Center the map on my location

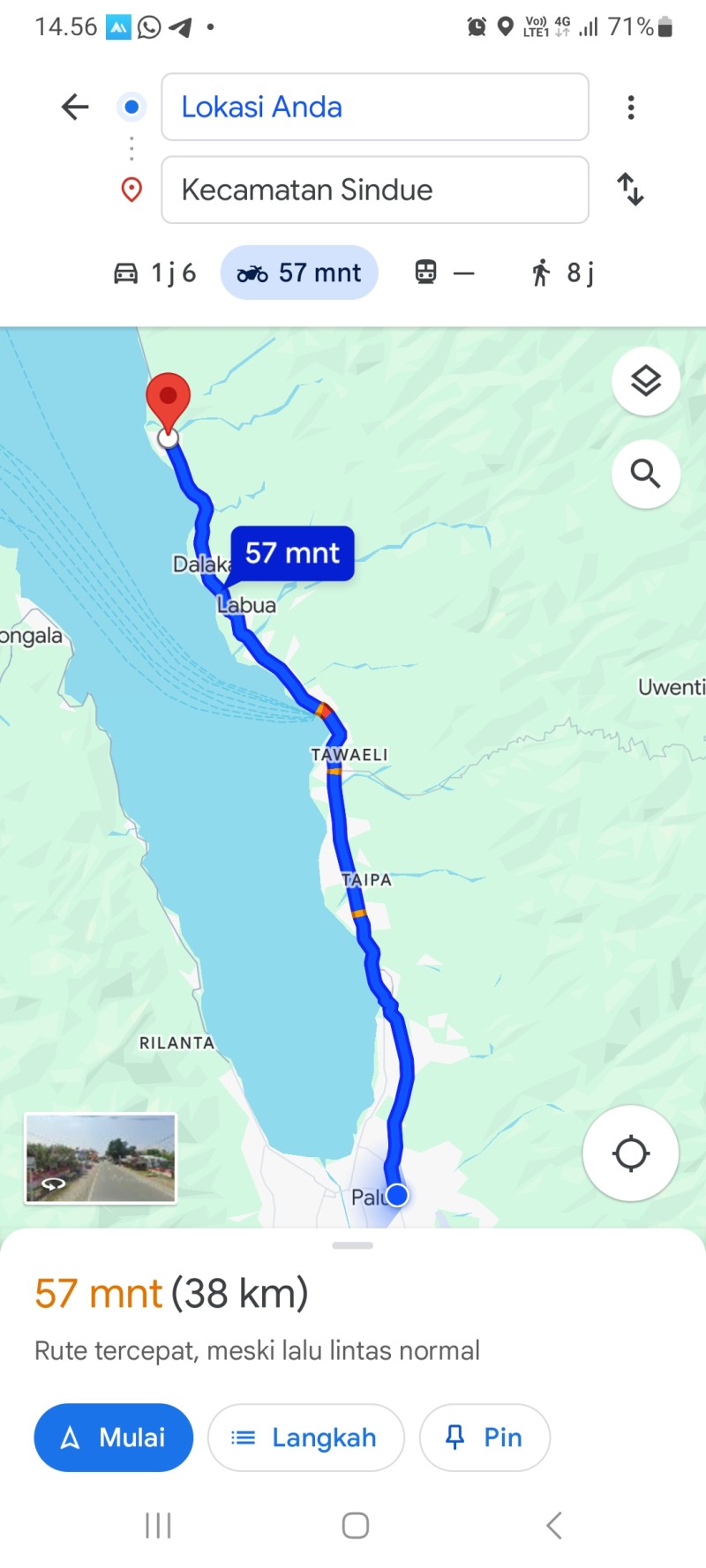coord(630,1153)
